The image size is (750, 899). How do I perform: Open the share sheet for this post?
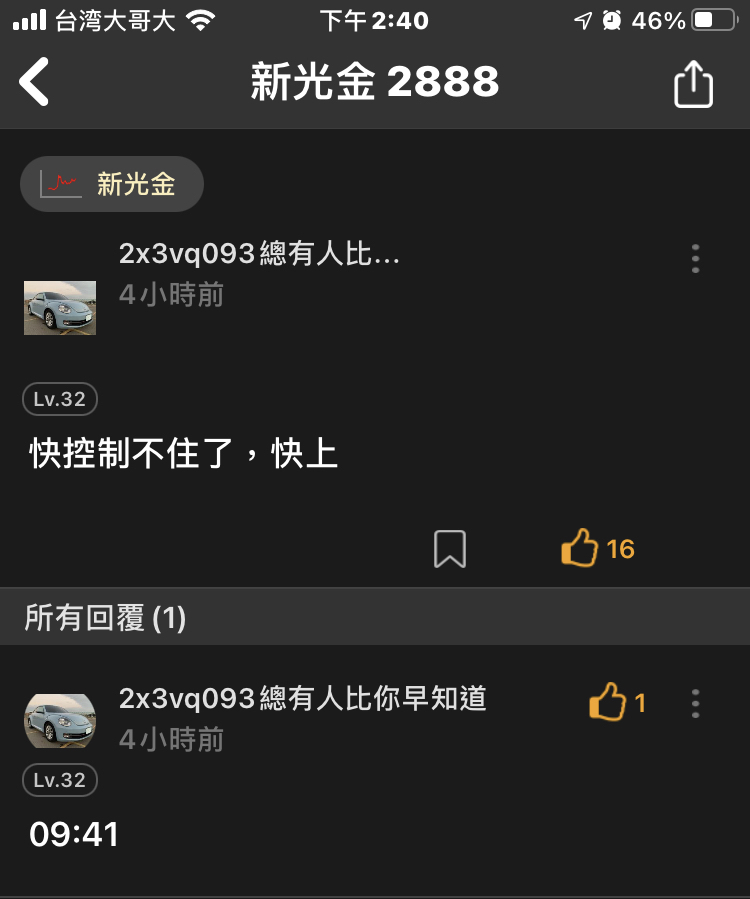[693, 82]
